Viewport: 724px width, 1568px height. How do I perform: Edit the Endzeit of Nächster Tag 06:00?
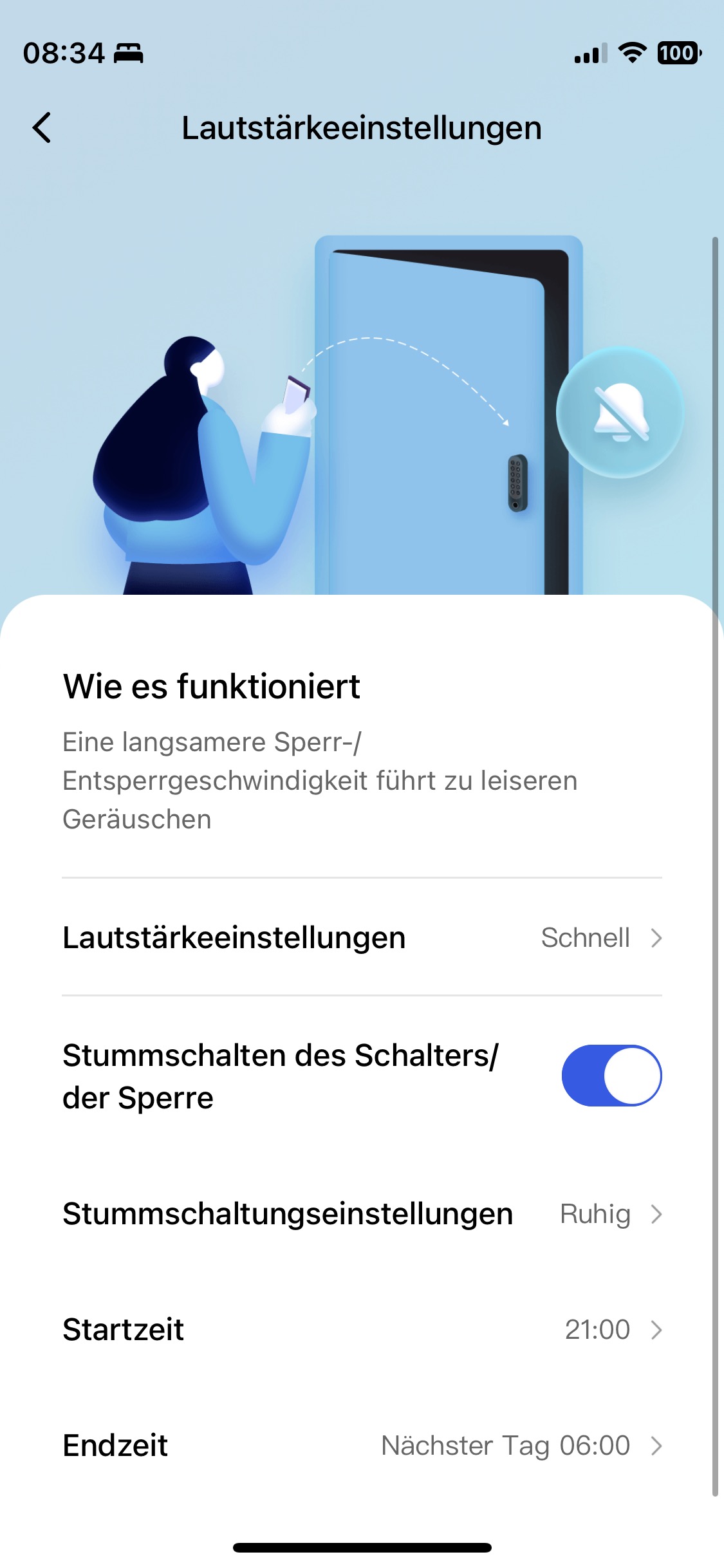click(x=362, y=1446)
